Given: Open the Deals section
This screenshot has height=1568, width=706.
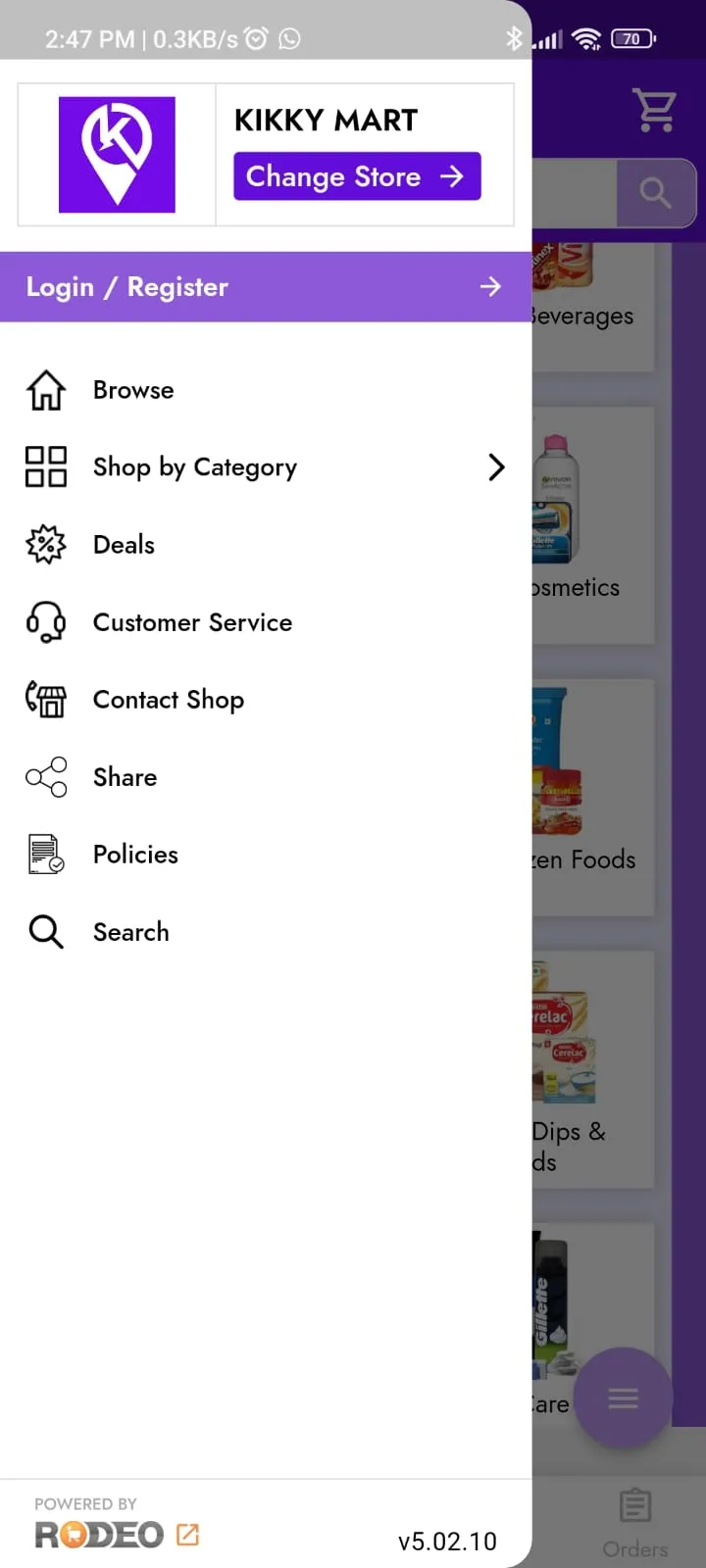Looking at the screenshot, I should click(x=124, y=545).
